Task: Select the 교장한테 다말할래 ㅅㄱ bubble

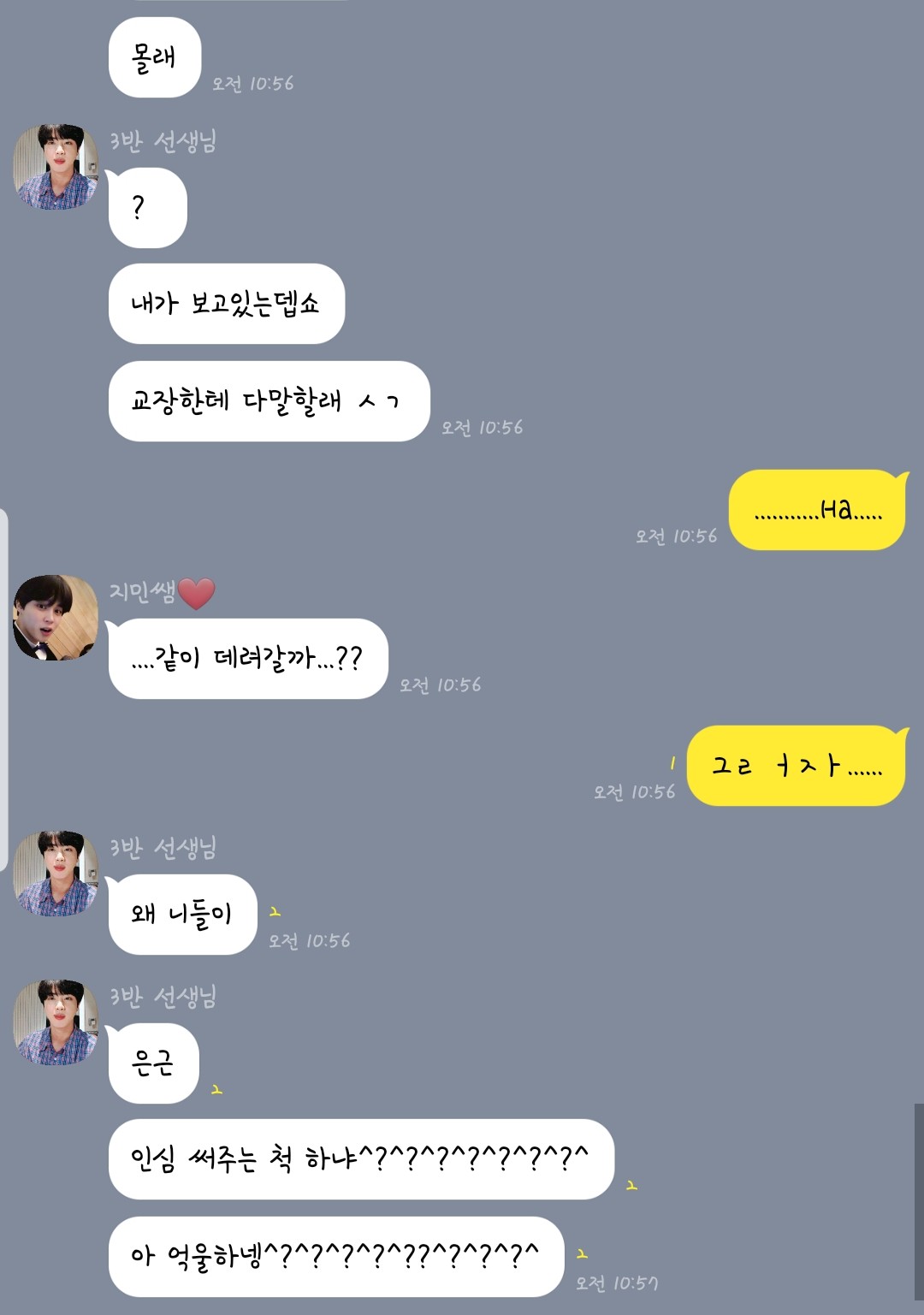Action: point(269,402)
